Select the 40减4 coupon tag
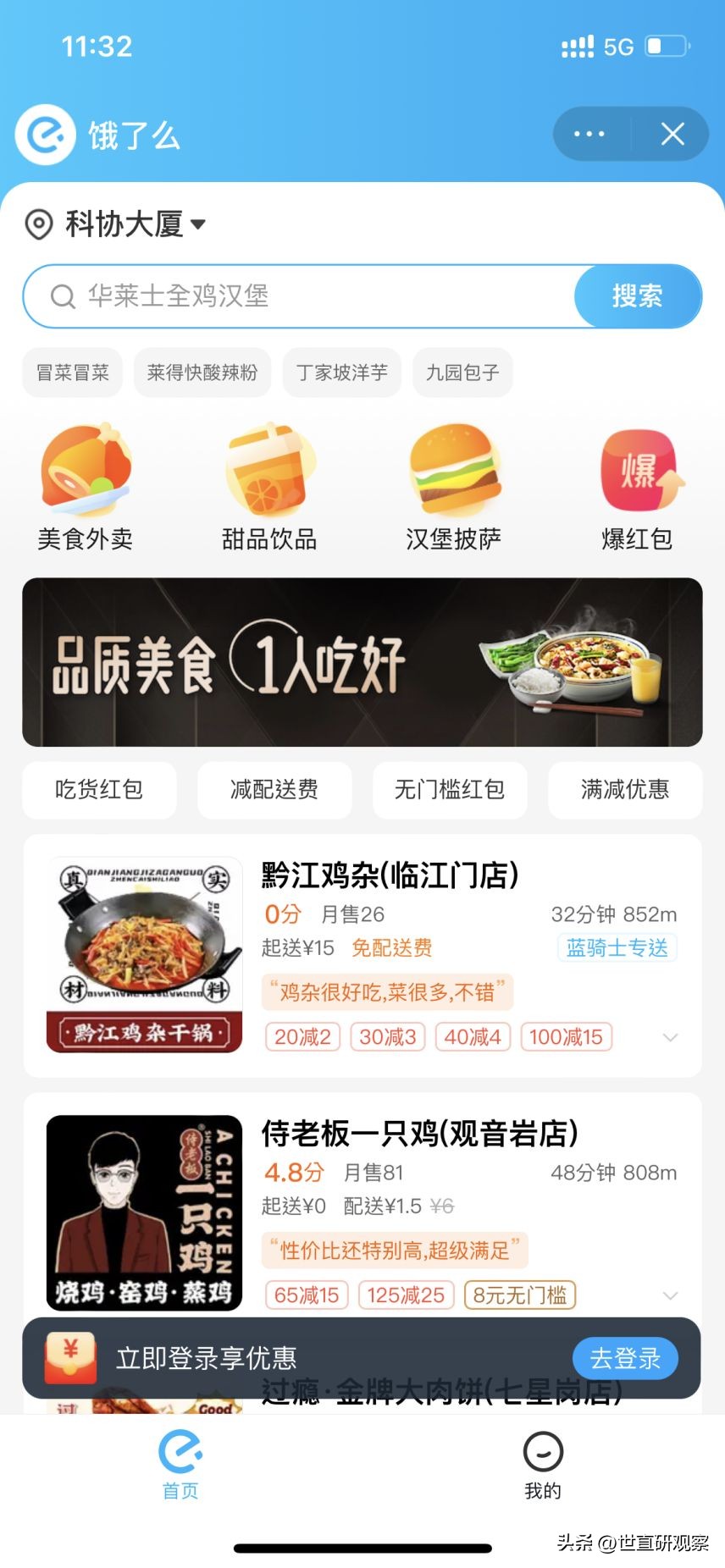The height and width of the screenshot is (1568, 725). (x=472, y=1037)
